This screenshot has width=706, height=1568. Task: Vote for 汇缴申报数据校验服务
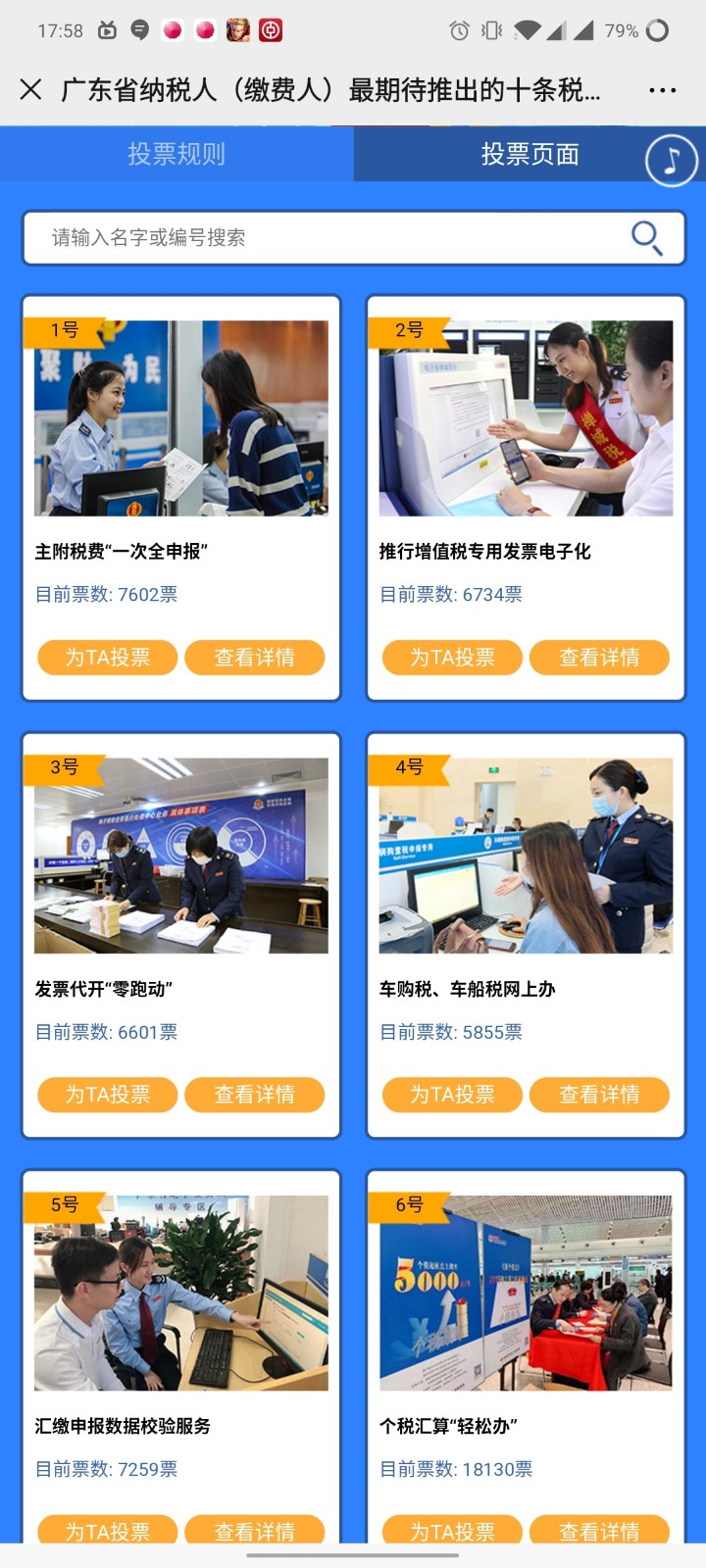click(x=108, y=1530)
